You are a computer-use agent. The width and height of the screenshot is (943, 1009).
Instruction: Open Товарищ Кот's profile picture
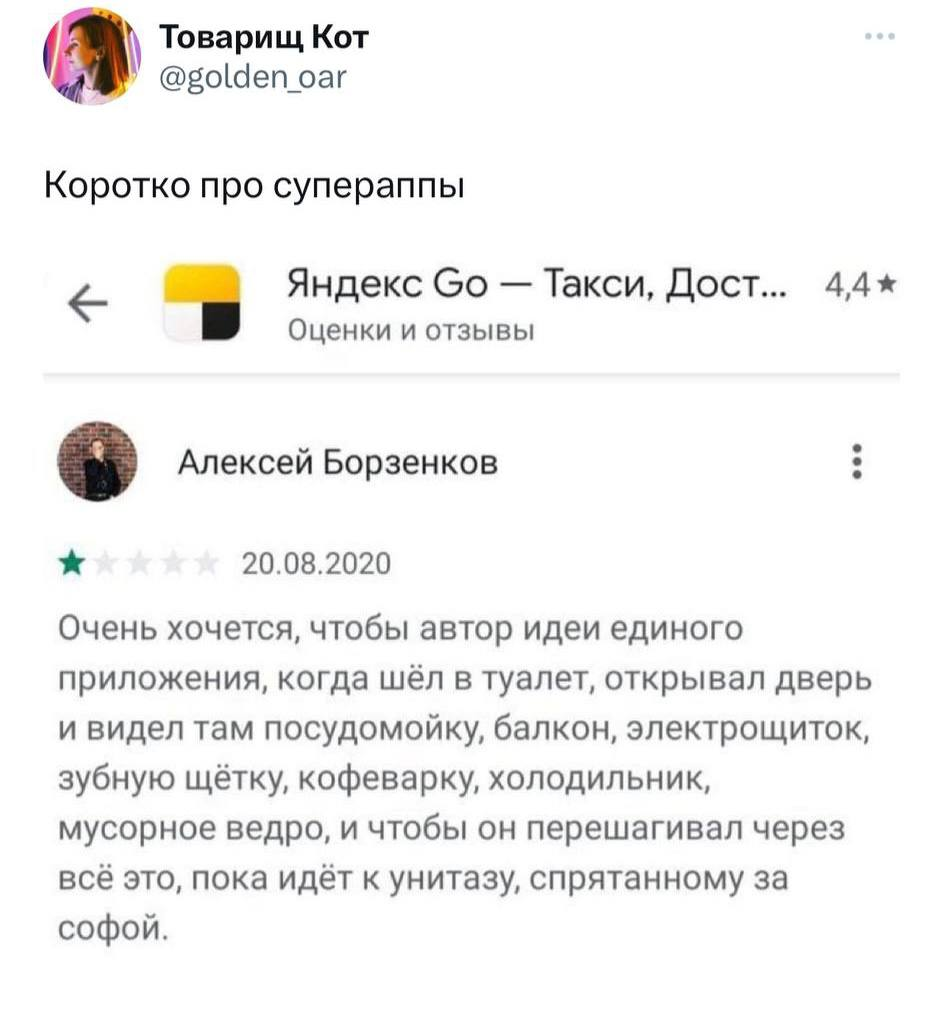(91, 56)
